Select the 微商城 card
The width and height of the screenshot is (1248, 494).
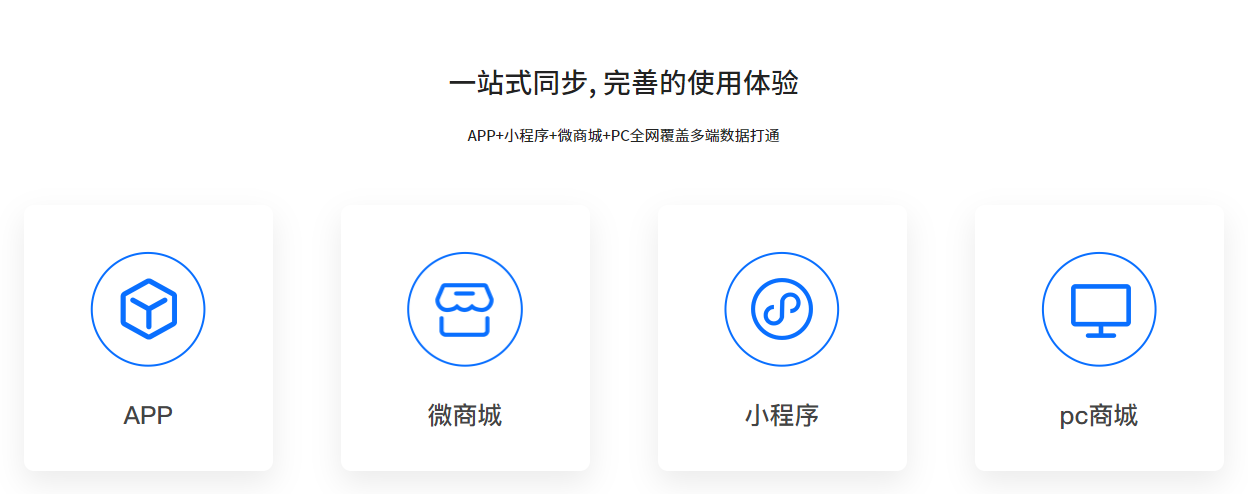[x=465, y=338]
